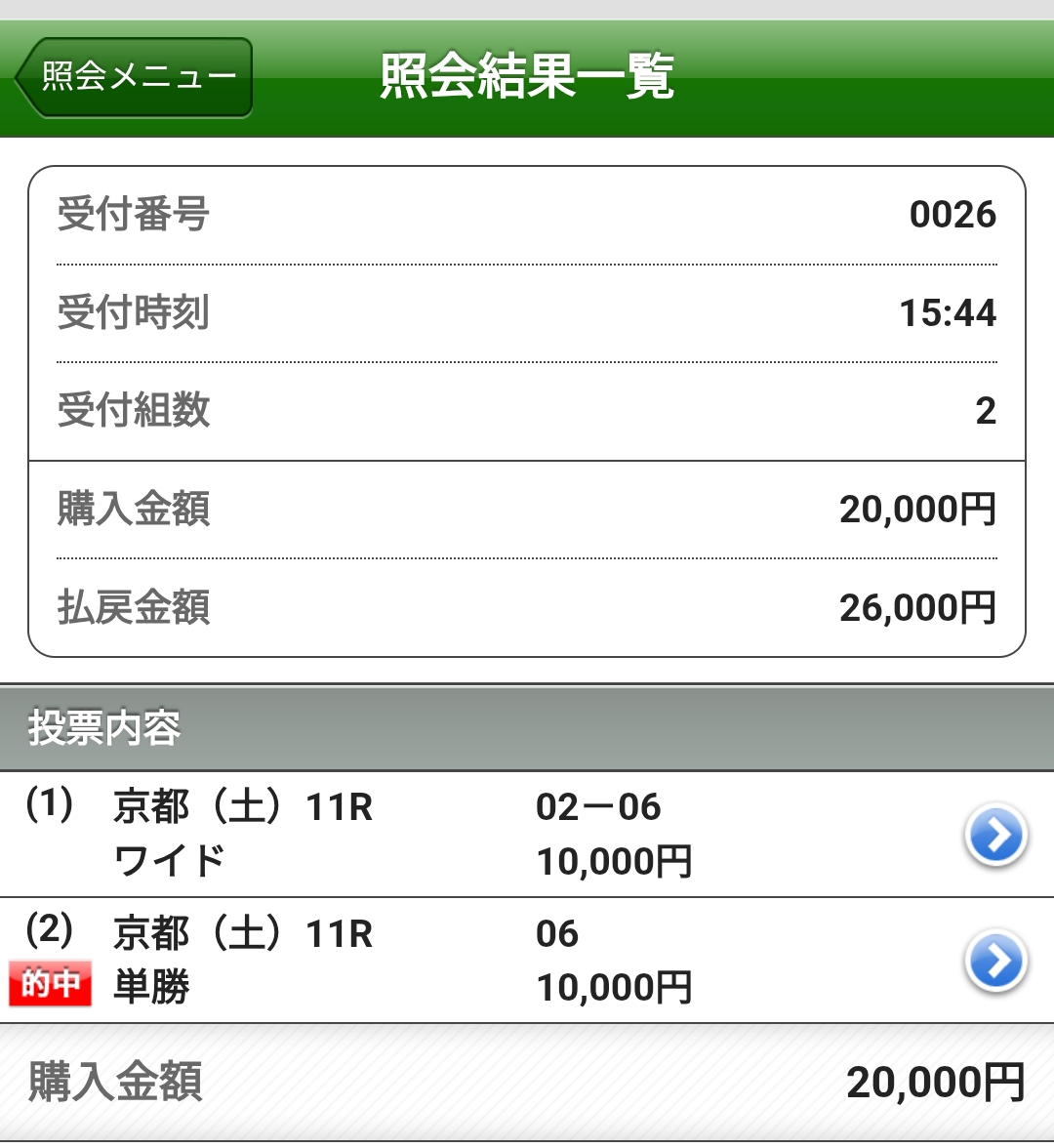The image size is (1054, 1148).
Task: Go back to 照会メニュー
Action: click(x=135, y=77)
